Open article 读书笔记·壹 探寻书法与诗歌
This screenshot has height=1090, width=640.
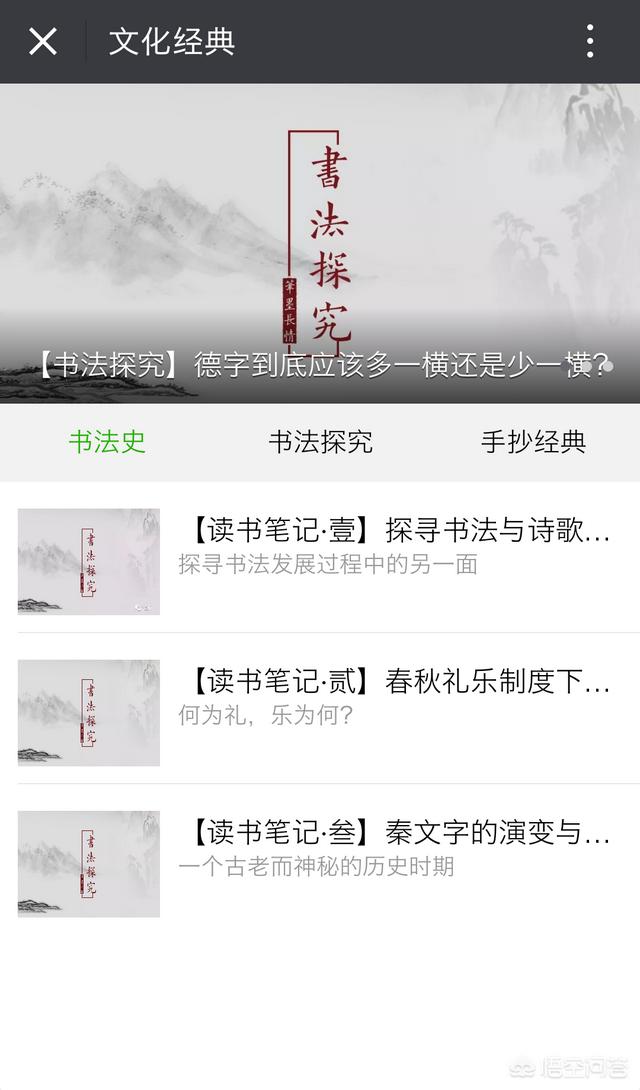coord(320,562)
